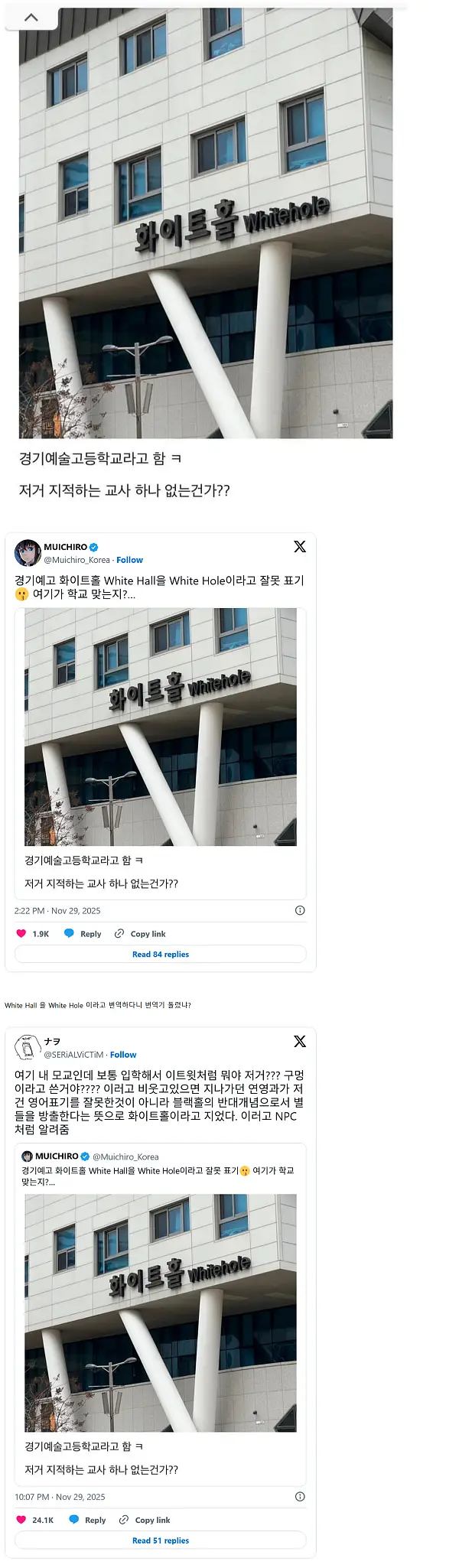Open MUICHIRO's profile avatar in first tweet
Viewport: 459px width, 1568px height.
[x=28, y=552]
